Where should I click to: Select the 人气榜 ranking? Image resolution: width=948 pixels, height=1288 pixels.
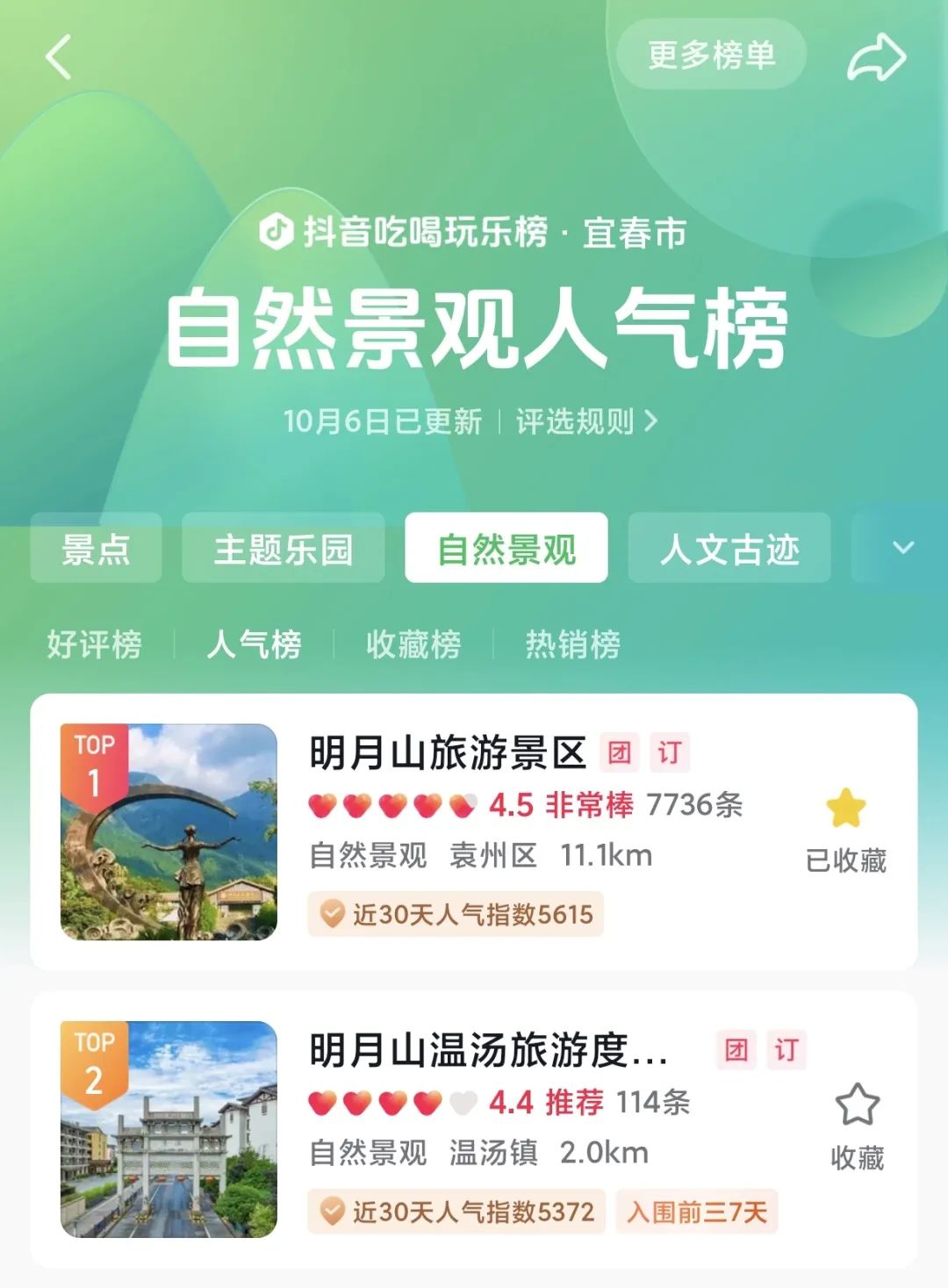(254, 644)
